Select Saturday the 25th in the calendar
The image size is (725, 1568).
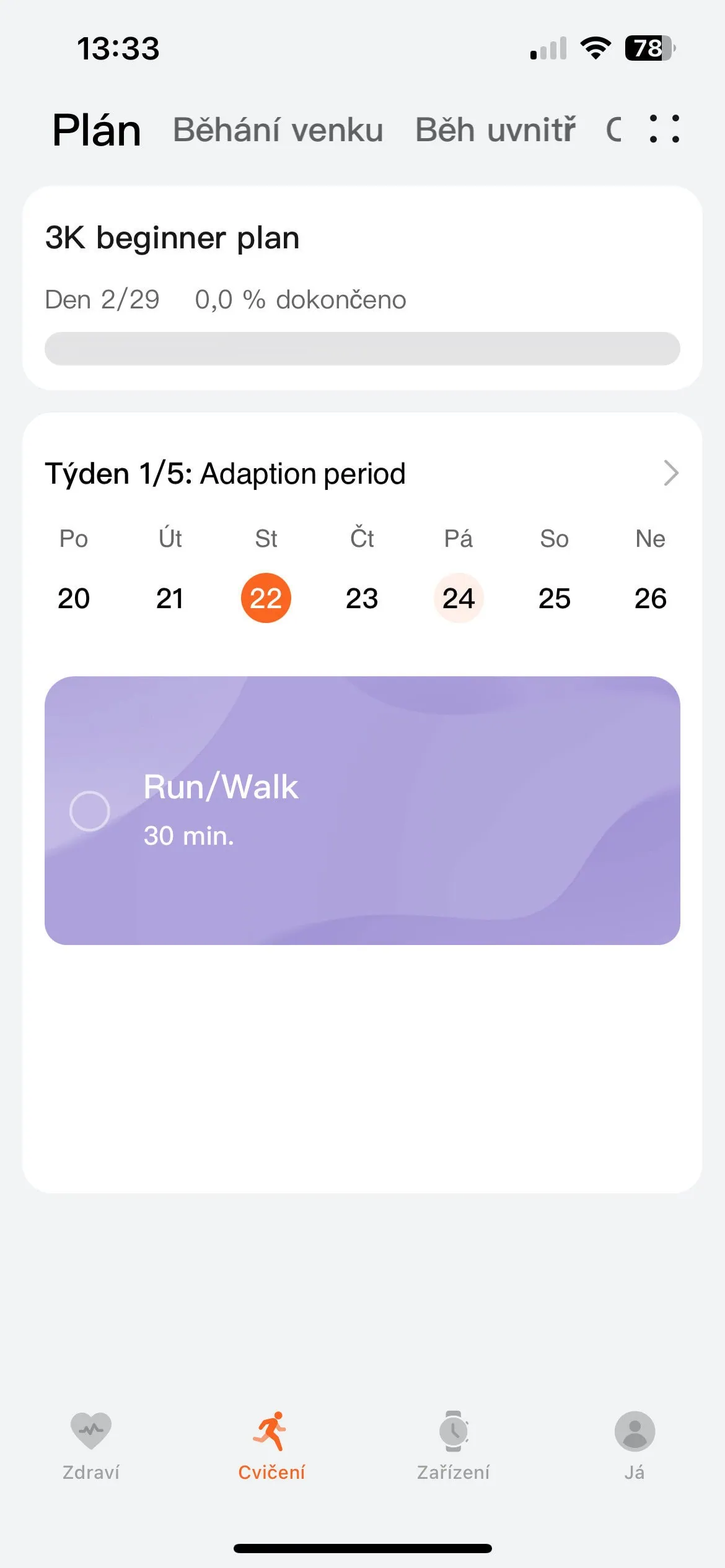click(555, 598)
